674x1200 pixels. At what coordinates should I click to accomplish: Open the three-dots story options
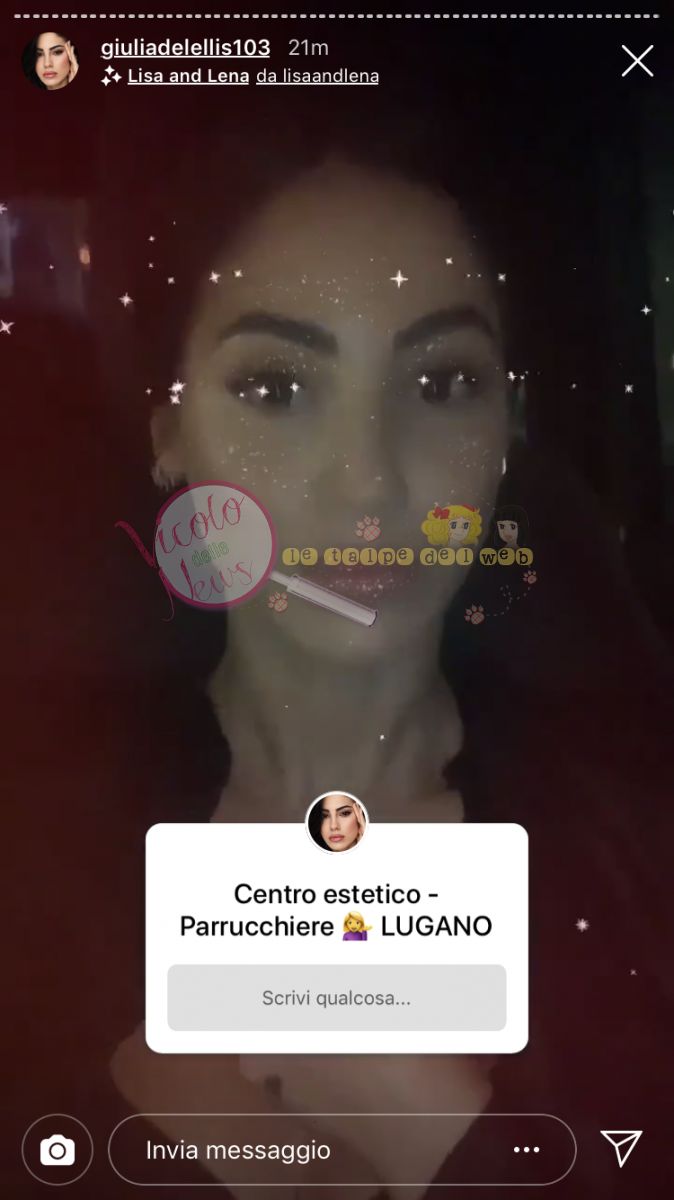point(527,1151)
